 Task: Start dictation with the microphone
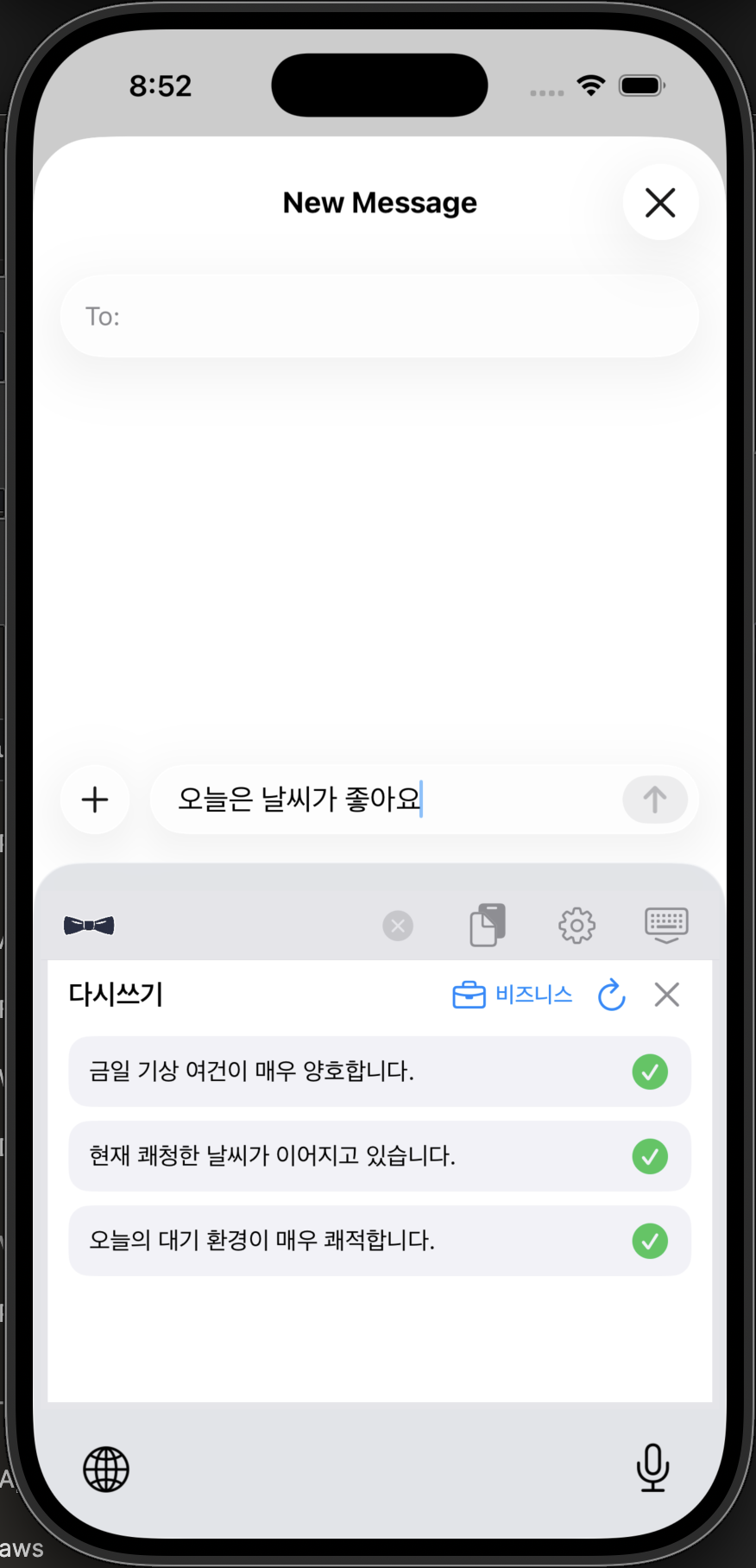[652, 1467]
